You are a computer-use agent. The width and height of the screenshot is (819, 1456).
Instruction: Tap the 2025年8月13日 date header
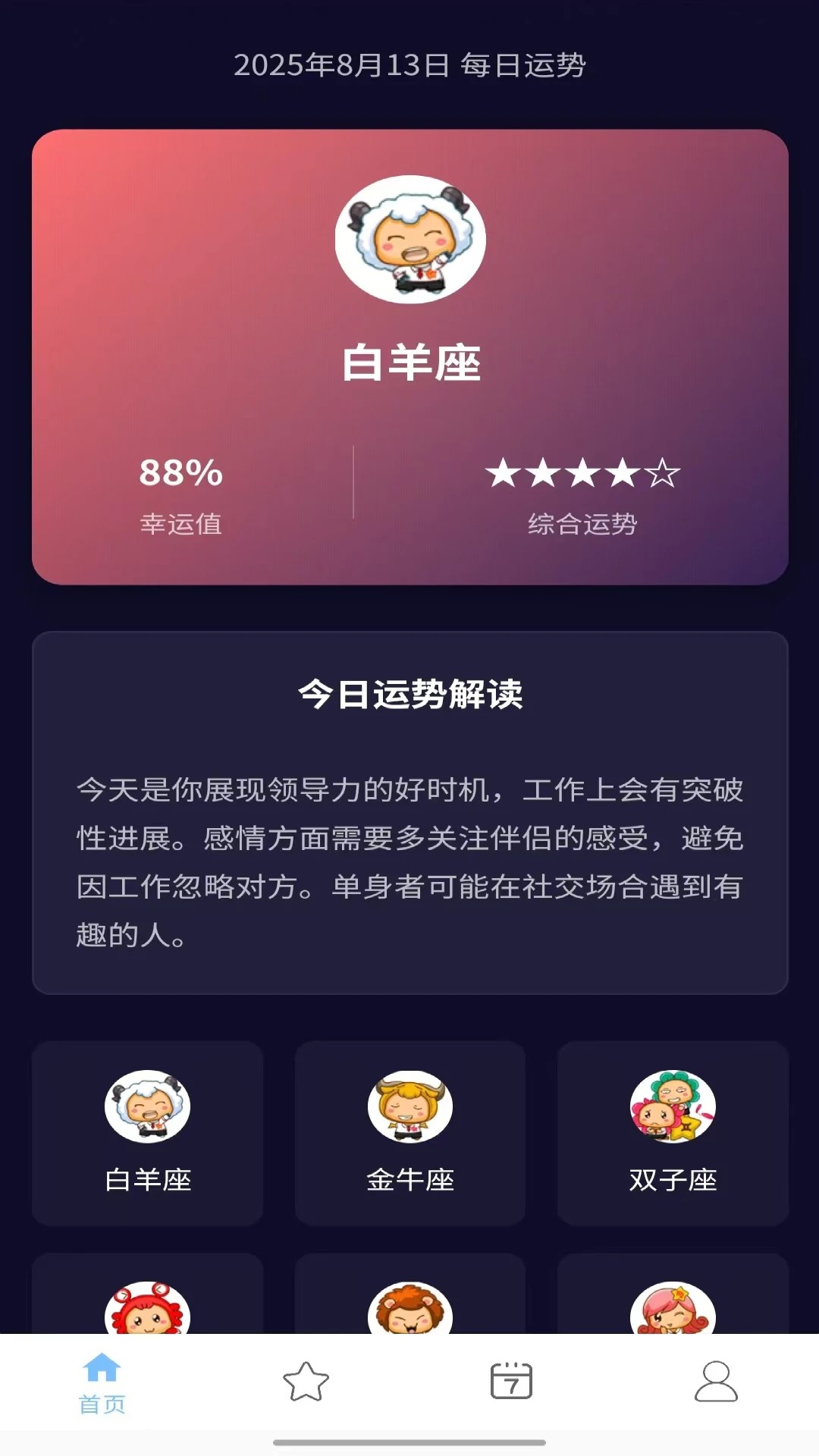409,67
